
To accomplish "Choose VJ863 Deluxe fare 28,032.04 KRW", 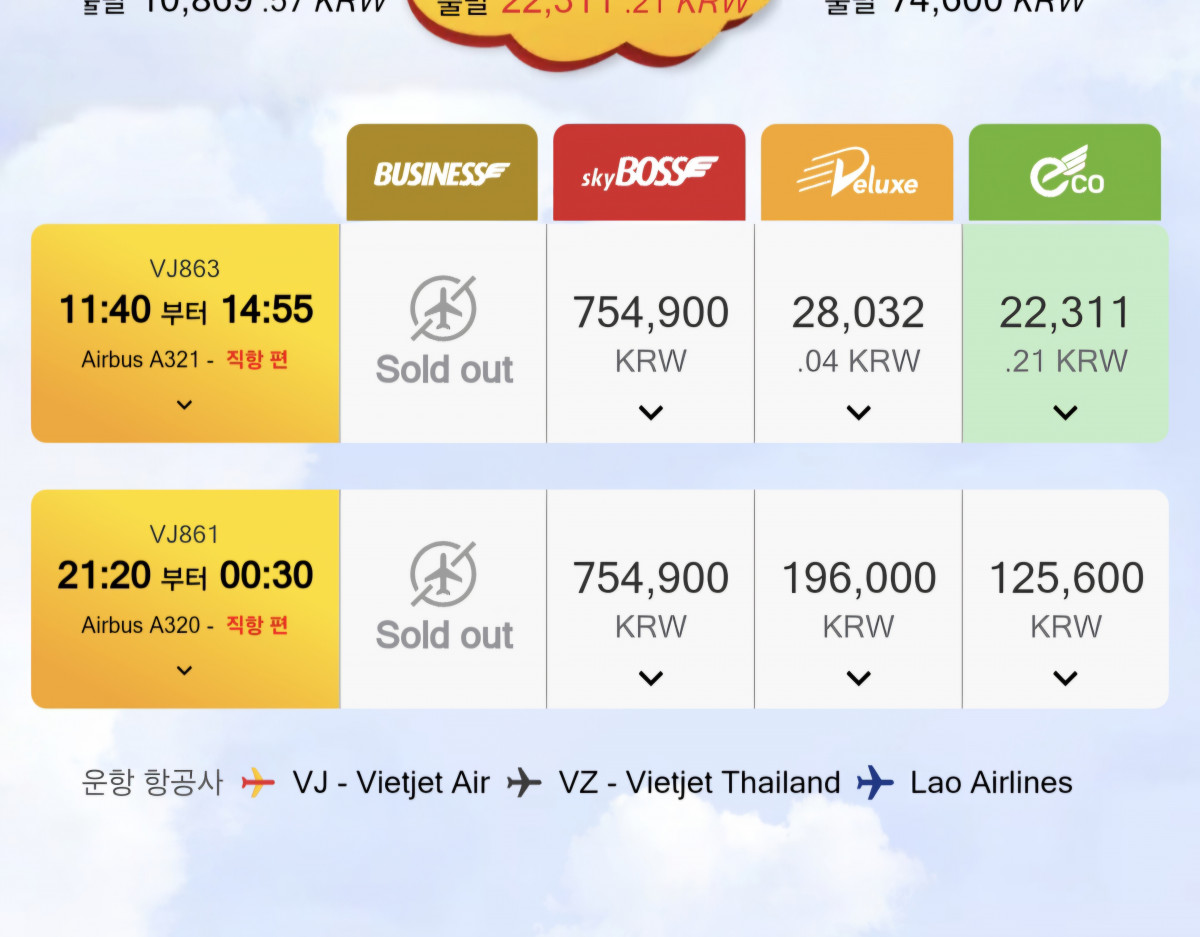I will (858, 333).
